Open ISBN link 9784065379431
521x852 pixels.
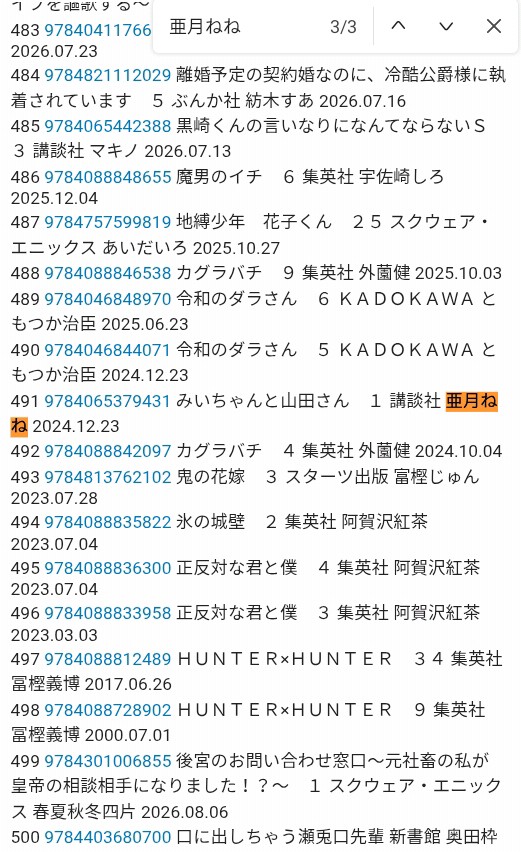[108, 401]
